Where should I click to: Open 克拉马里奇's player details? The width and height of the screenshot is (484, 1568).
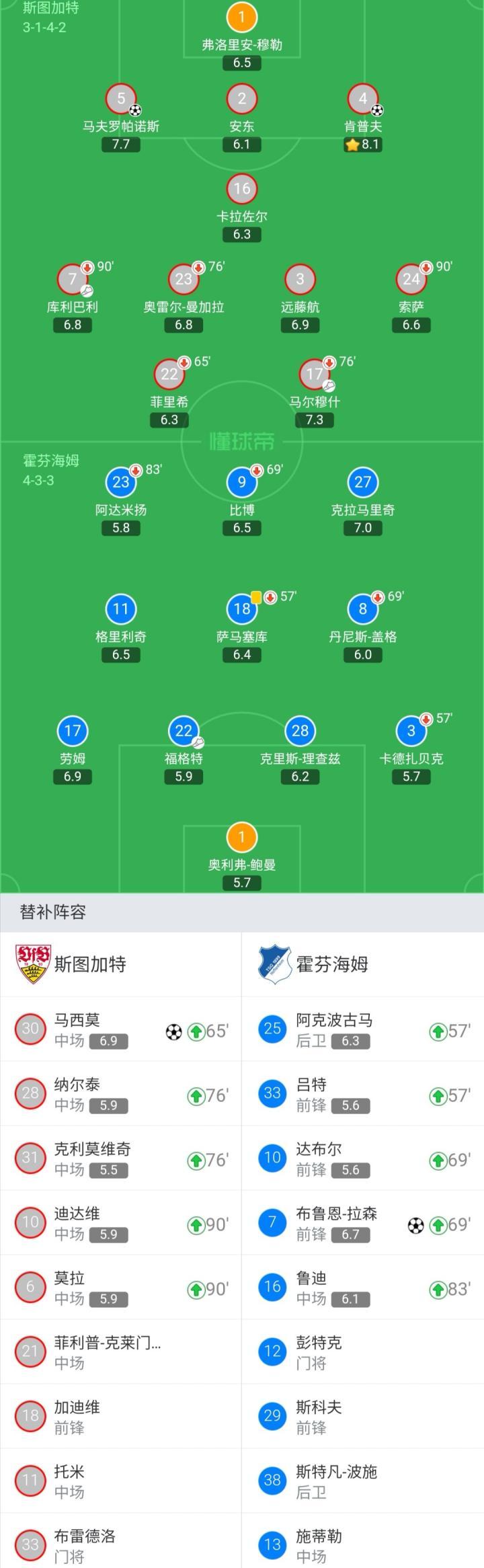tap(363, 483)
